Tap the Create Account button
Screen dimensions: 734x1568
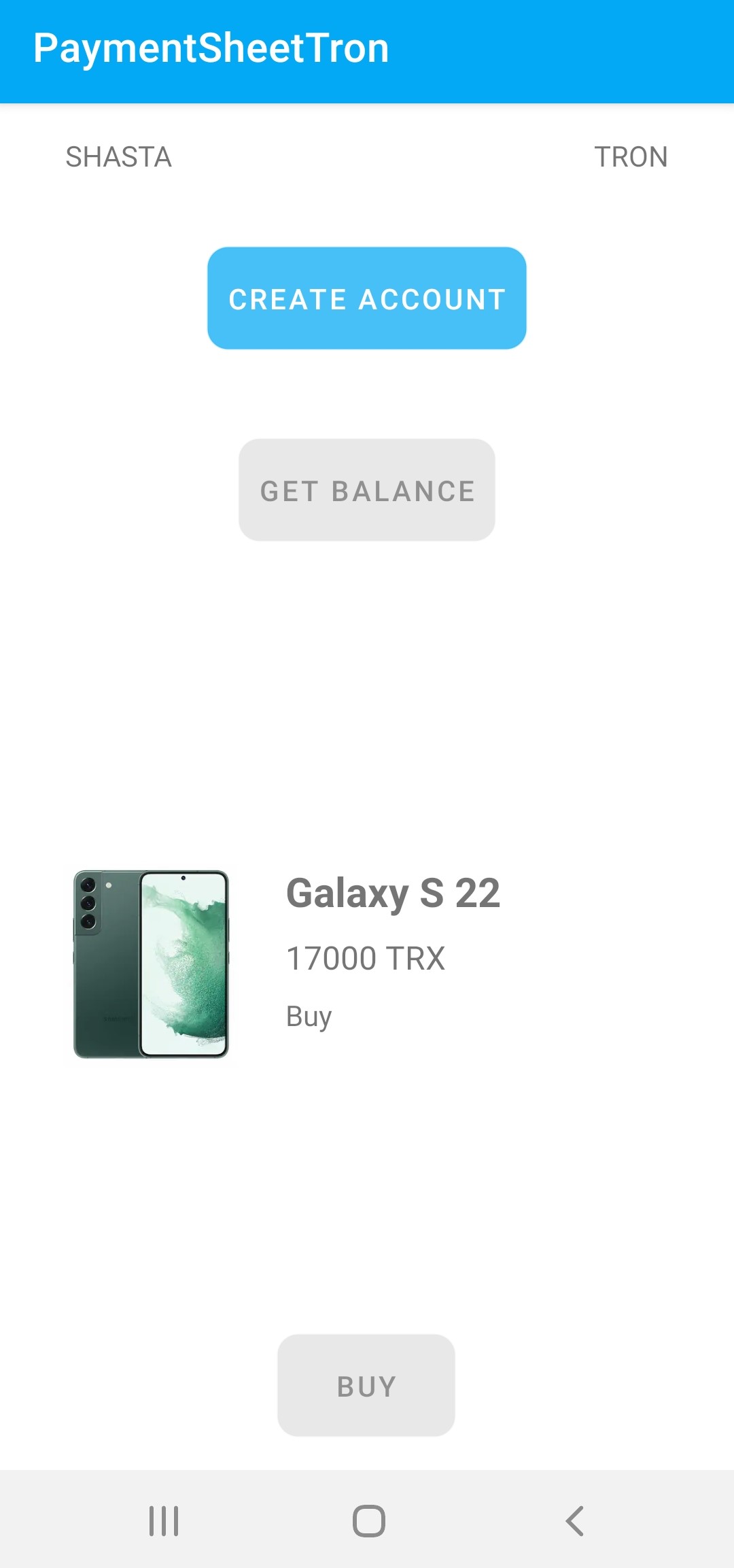click(x=367, y=299)
